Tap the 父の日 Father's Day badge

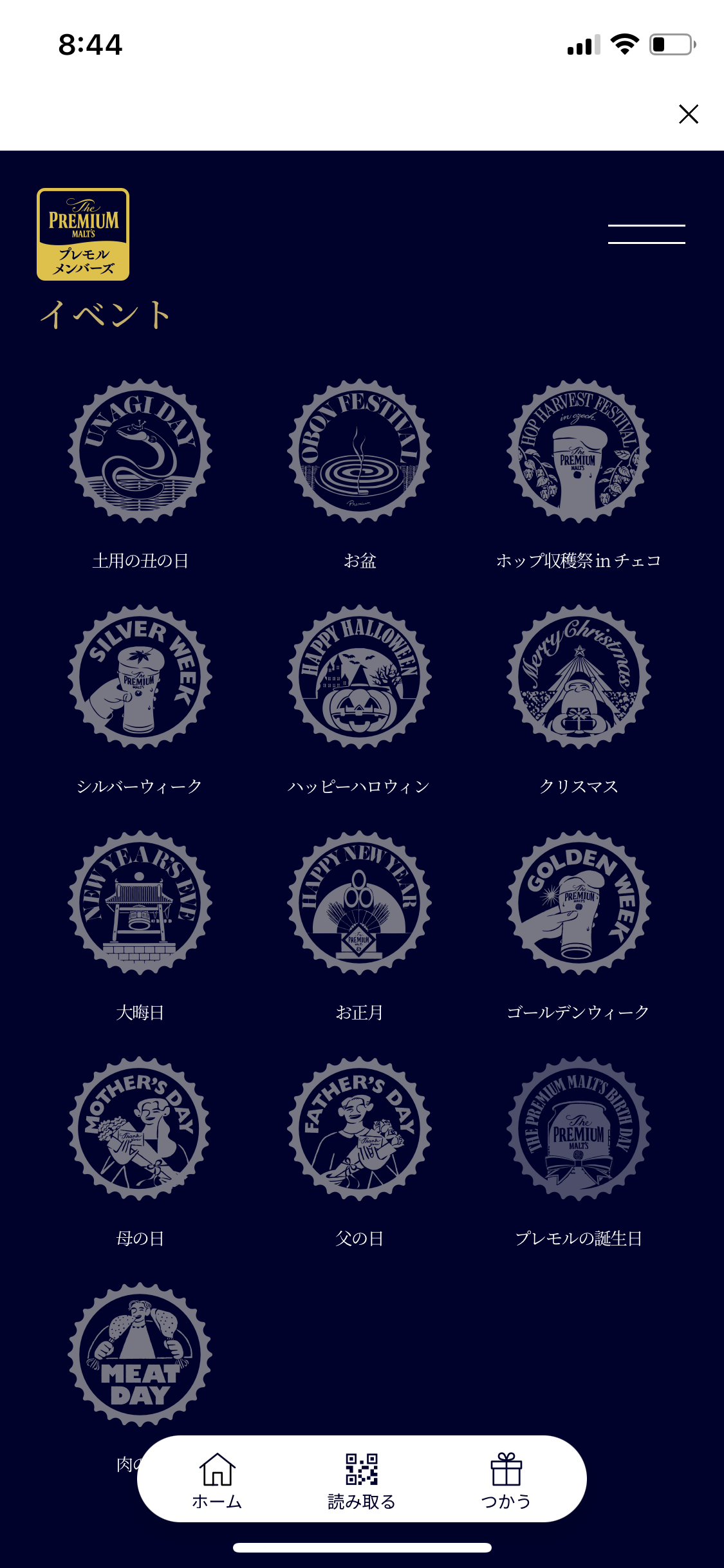pyautogui.click(x=359, y=1129)
